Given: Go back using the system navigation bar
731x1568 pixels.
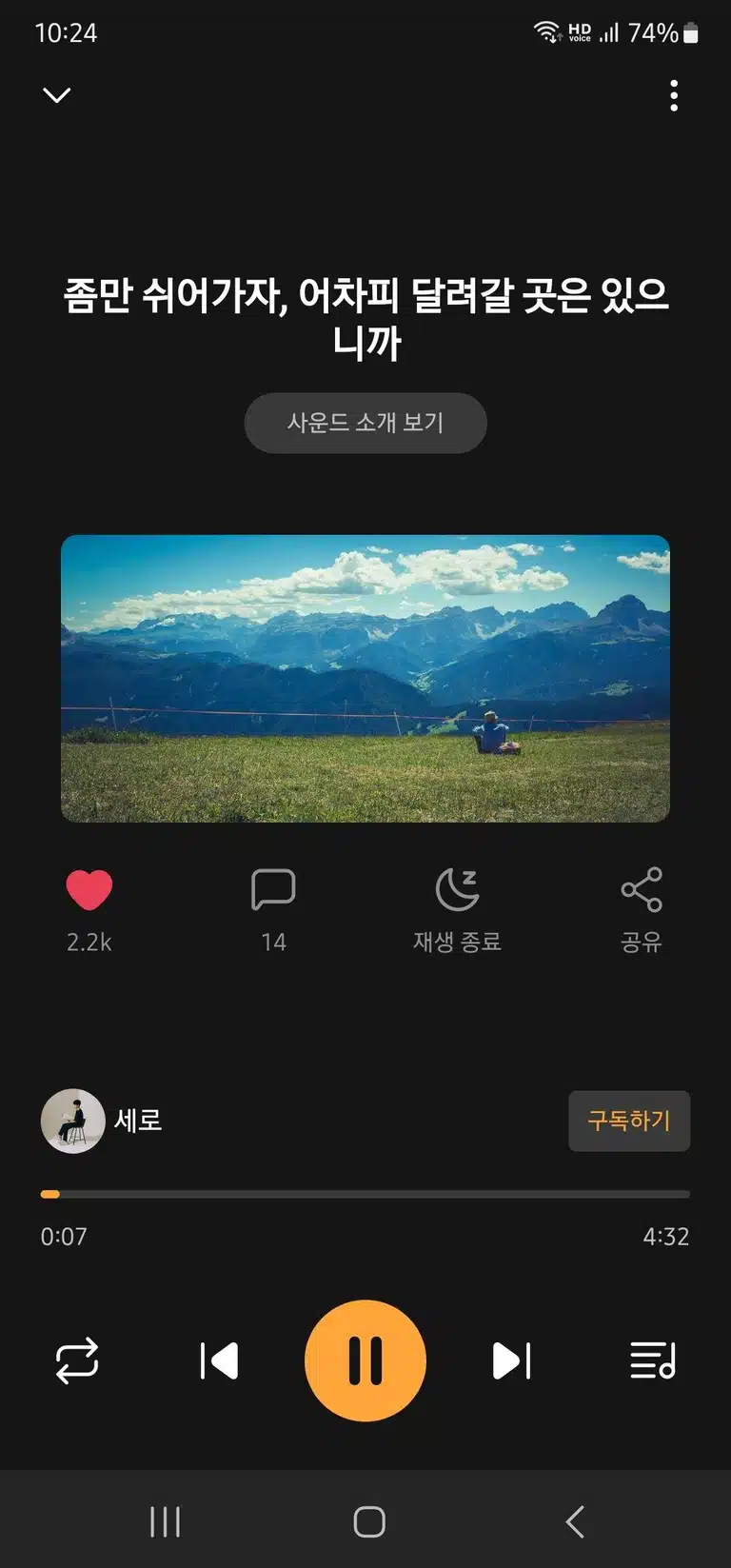Looking at the screenshot, I should point(575,1521).
